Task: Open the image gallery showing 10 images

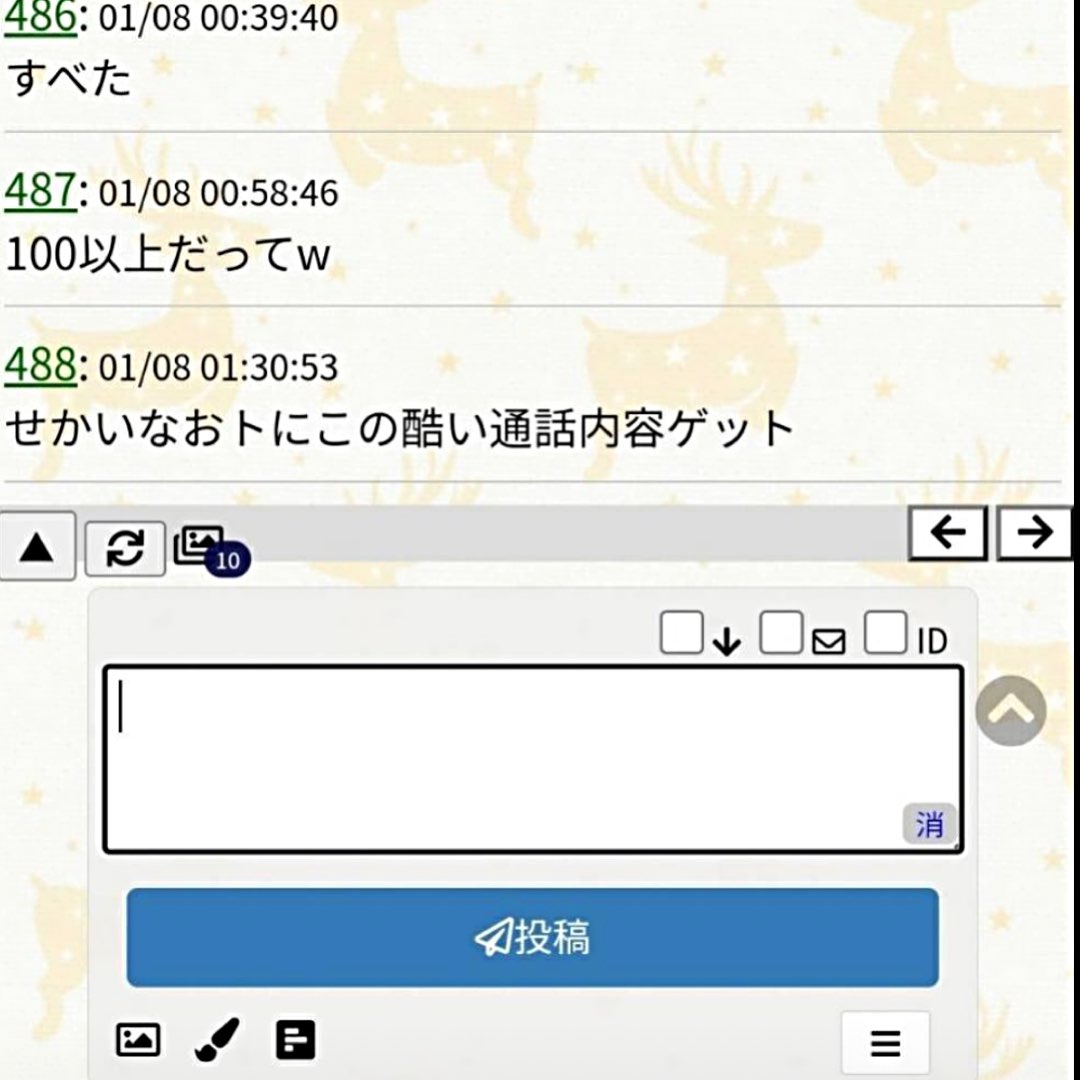Action: click(209, 550)
